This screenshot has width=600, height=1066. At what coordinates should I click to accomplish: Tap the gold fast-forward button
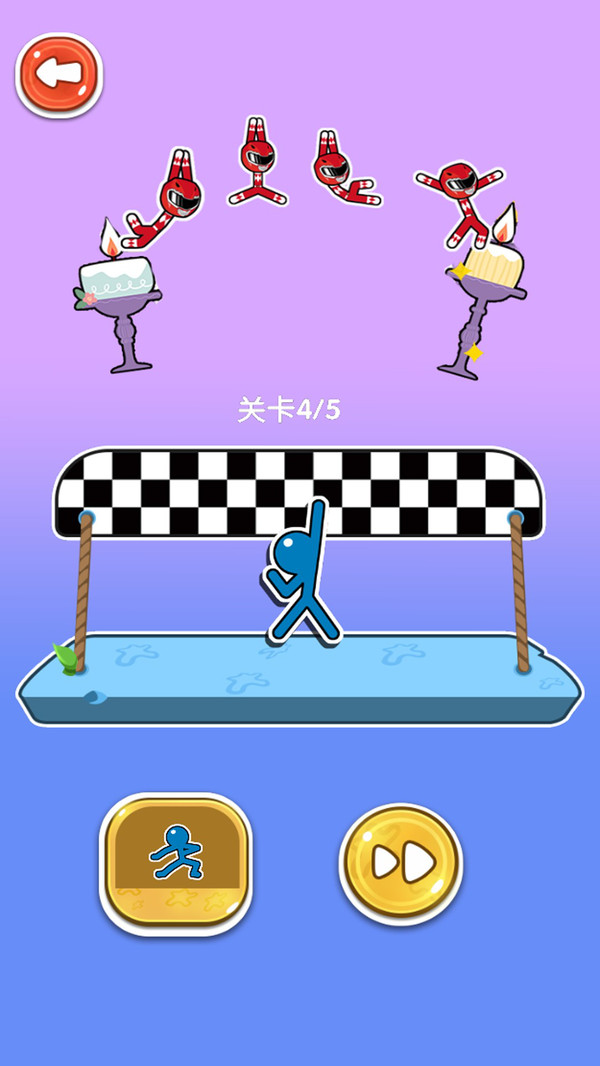[401, 863]
